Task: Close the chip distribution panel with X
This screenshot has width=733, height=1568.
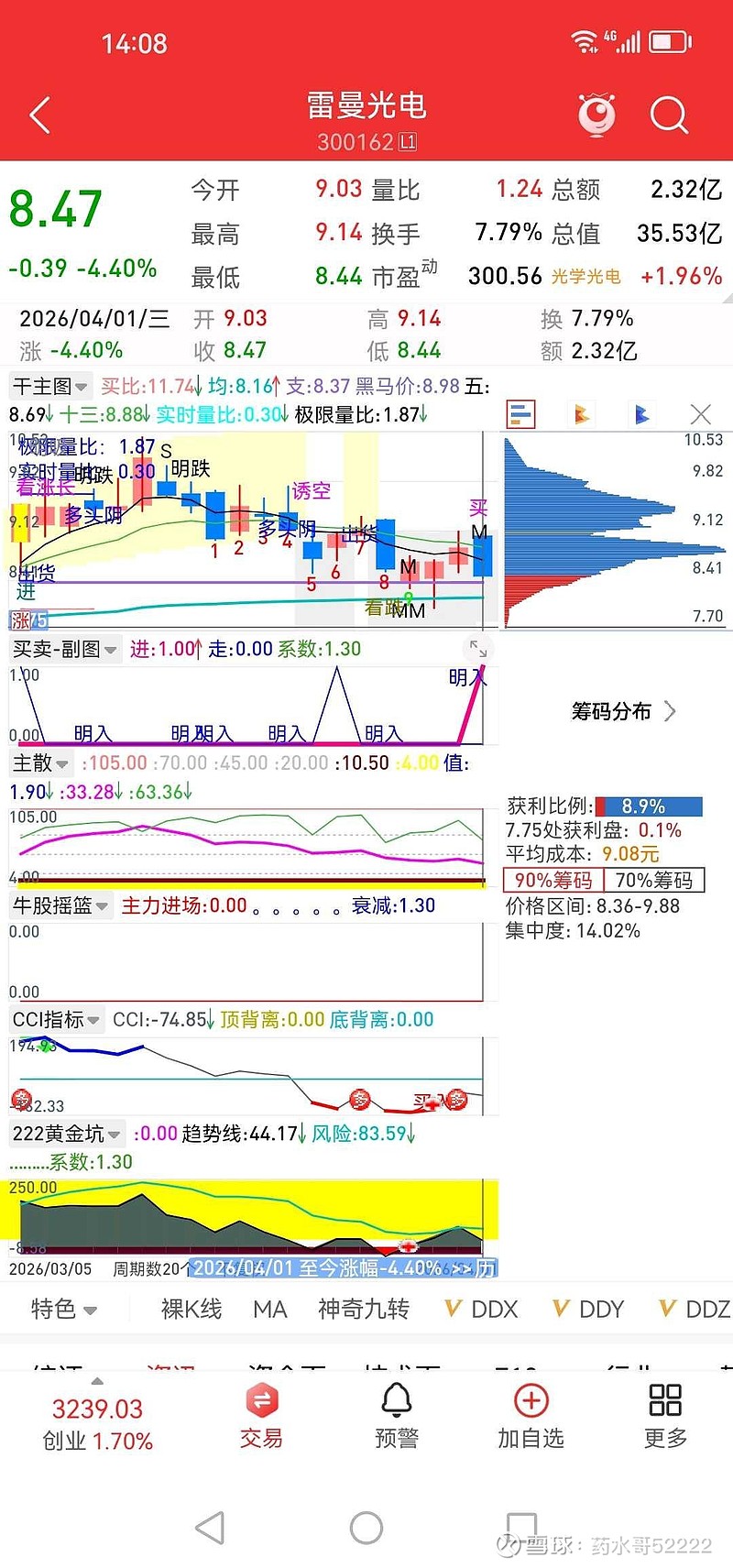Action: coord(701,414)
